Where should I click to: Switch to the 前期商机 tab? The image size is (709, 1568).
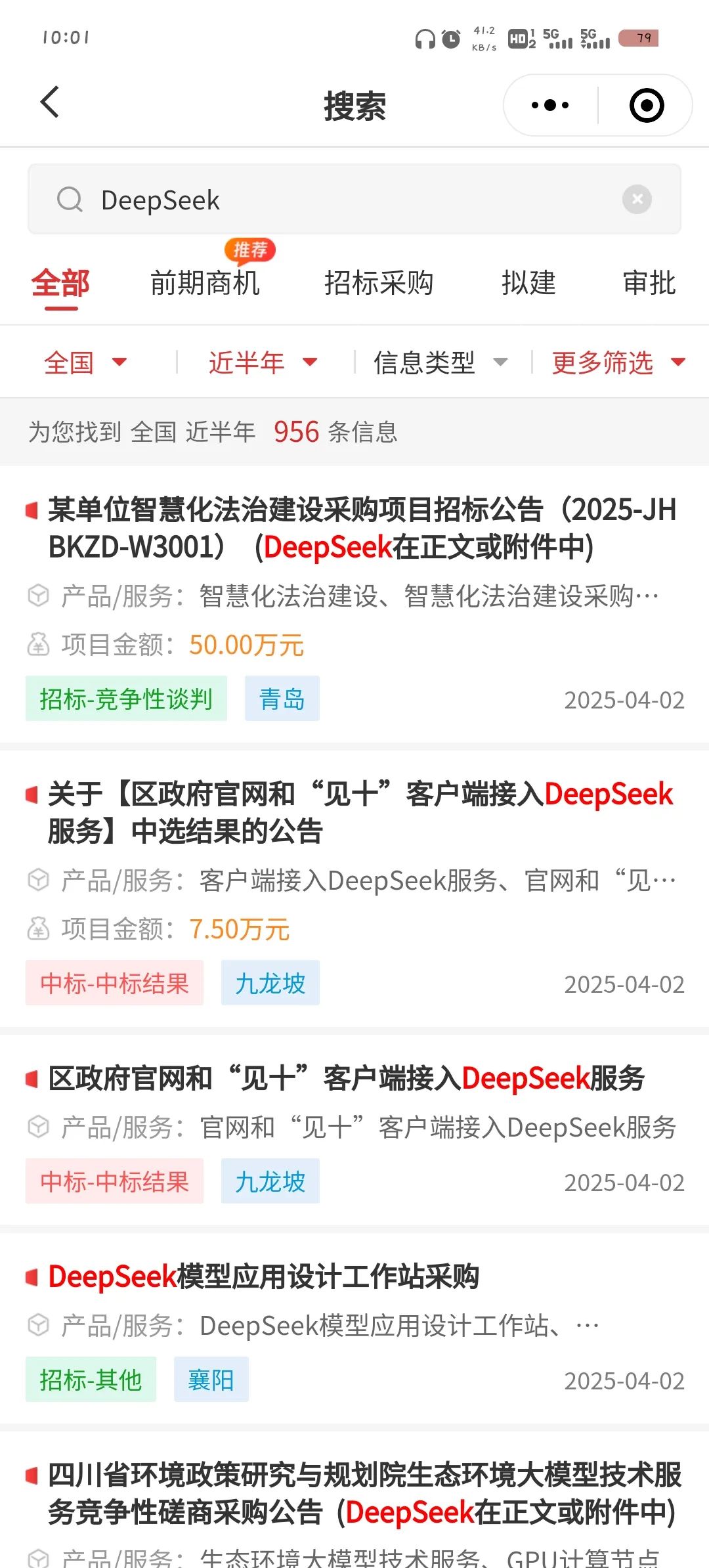coord(205,284)
